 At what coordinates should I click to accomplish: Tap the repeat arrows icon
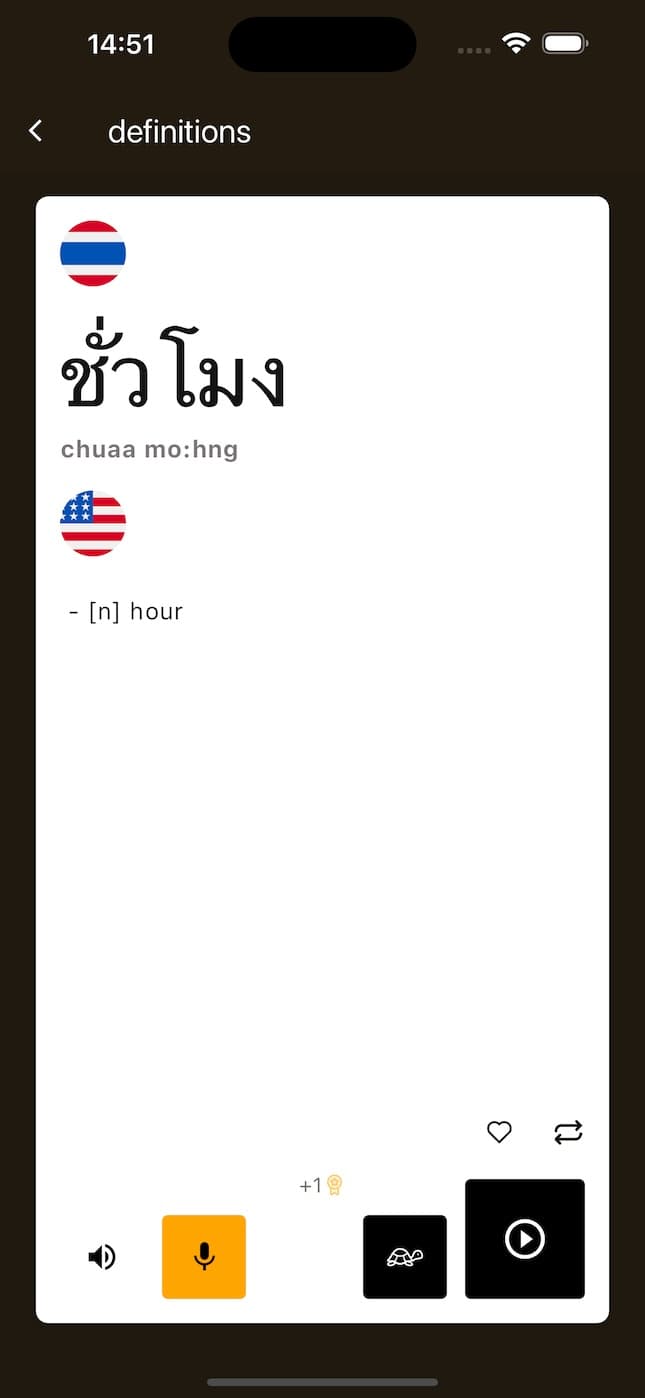point(568,1132)
